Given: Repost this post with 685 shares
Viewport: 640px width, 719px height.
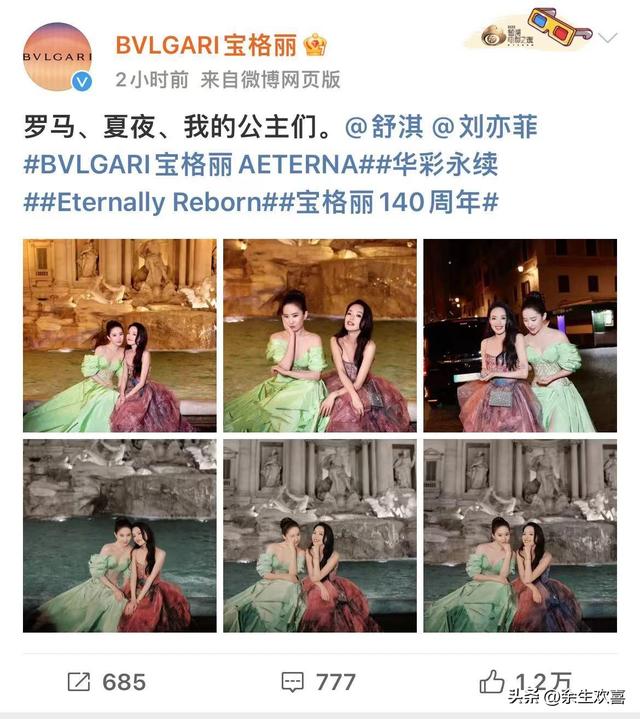Looking at the screenshot, I should coord(106,681).
